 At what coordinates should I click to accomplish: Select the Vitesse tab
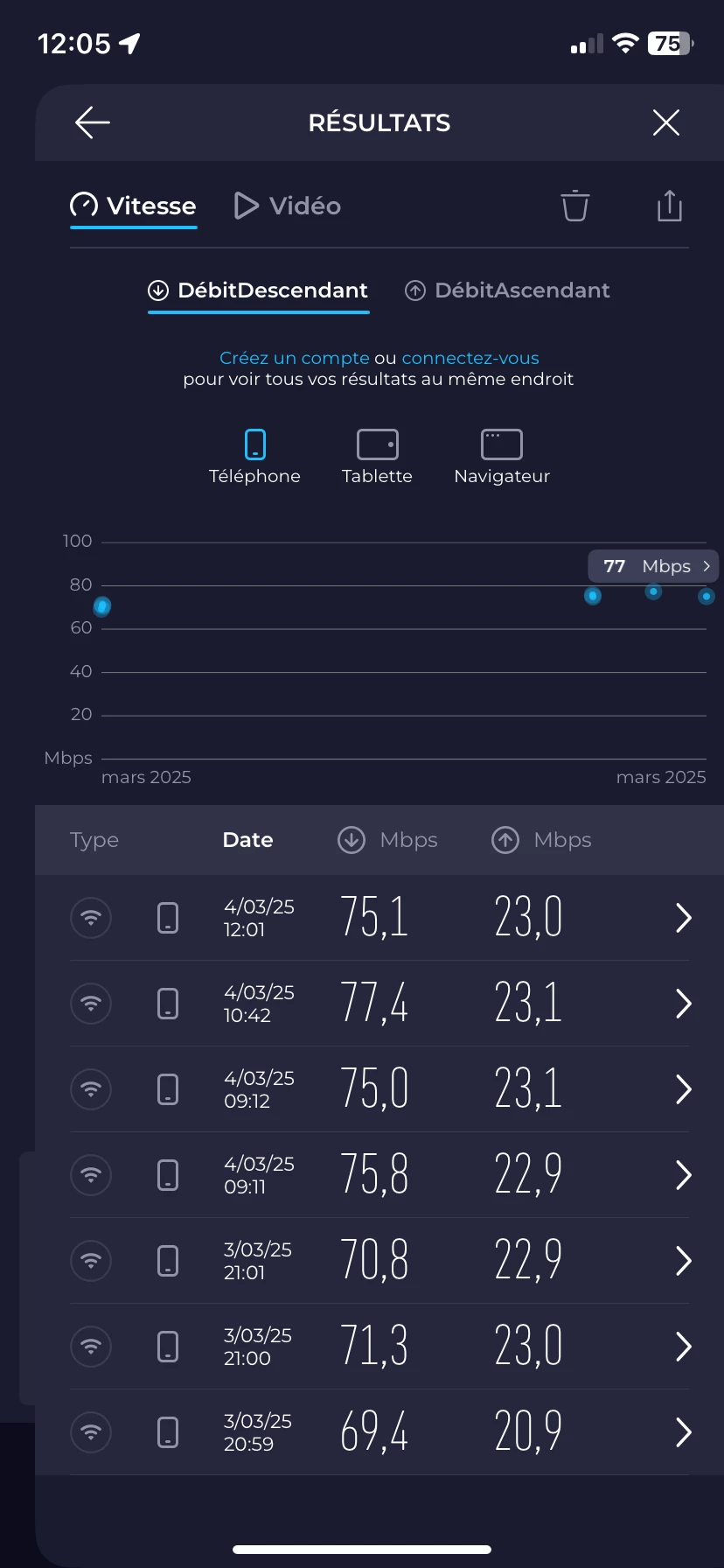[134, 206]
